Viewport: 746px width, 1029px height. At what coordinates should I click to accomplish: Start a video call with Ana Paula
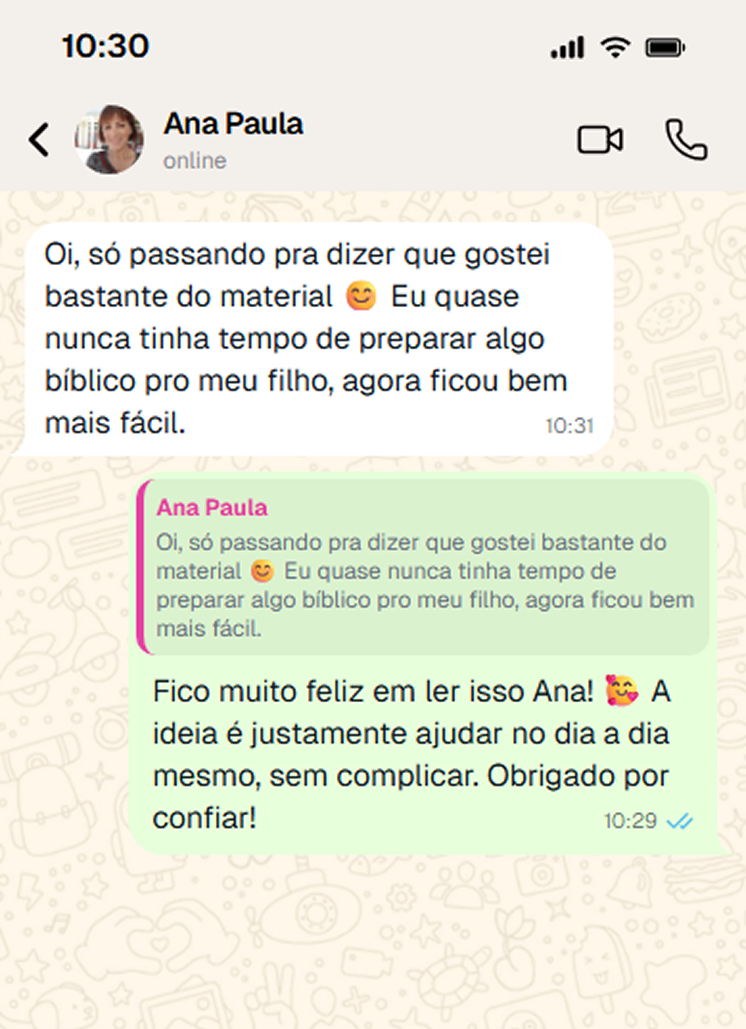tap(600, 140)
